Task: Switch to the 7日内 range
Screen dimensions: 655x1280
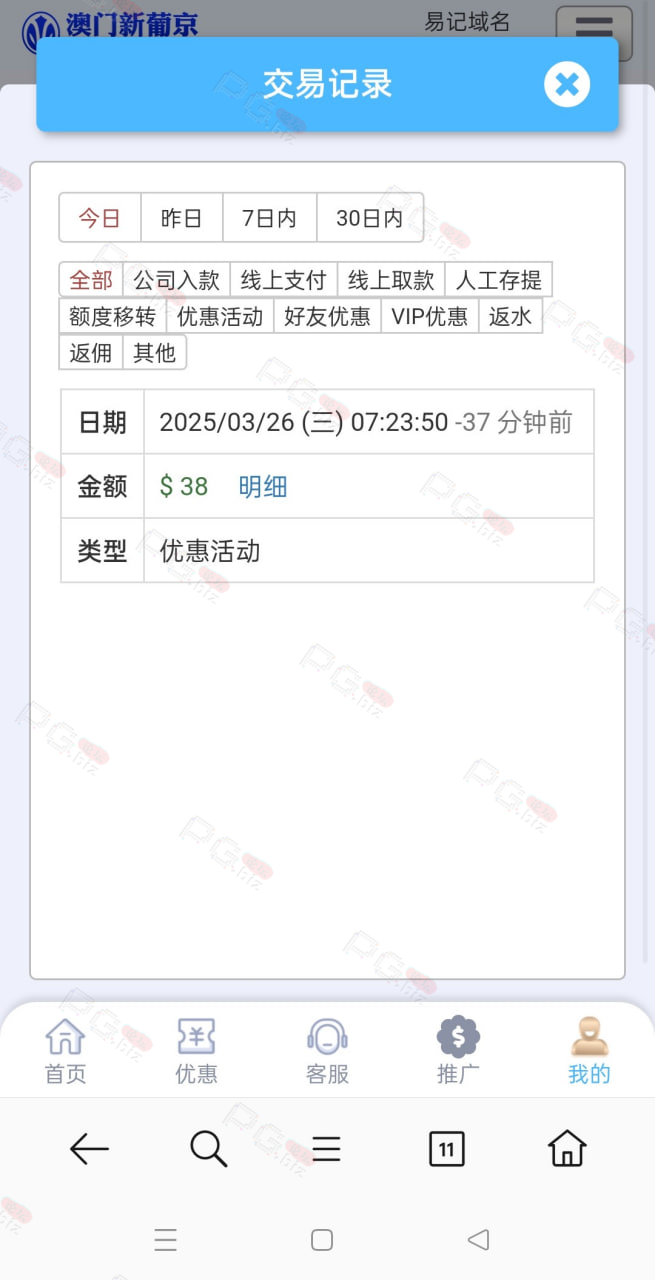Action: coord(269,218)
